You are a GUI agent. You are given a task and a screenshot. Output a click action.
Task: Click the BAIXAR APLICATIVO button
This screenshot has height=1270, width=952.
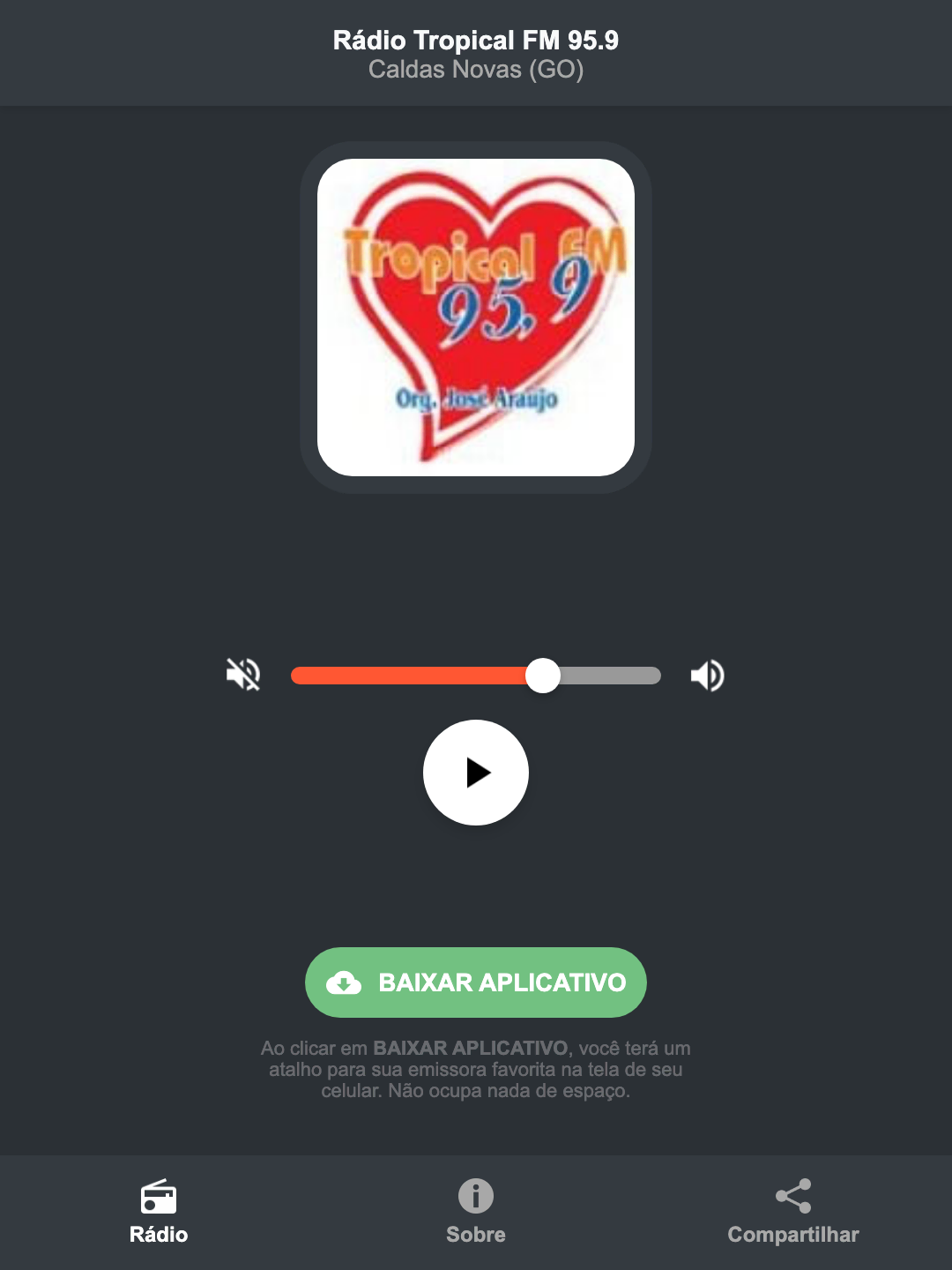(476, 982)
